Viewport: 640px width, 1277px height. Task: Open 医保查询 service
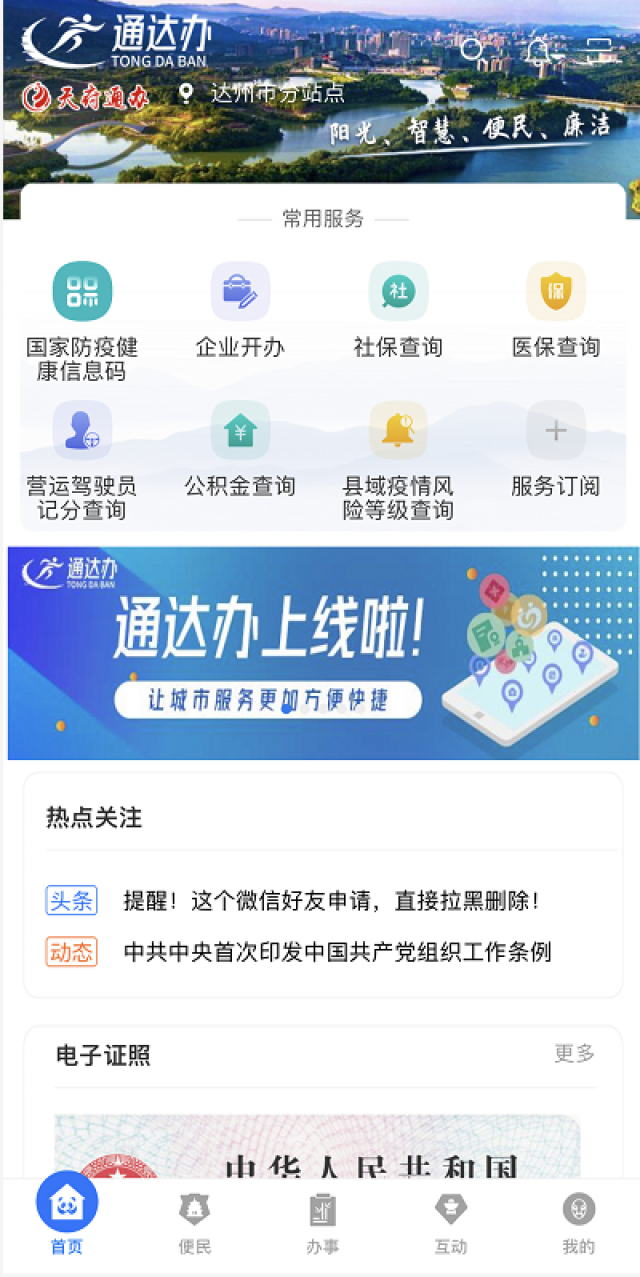556,291
